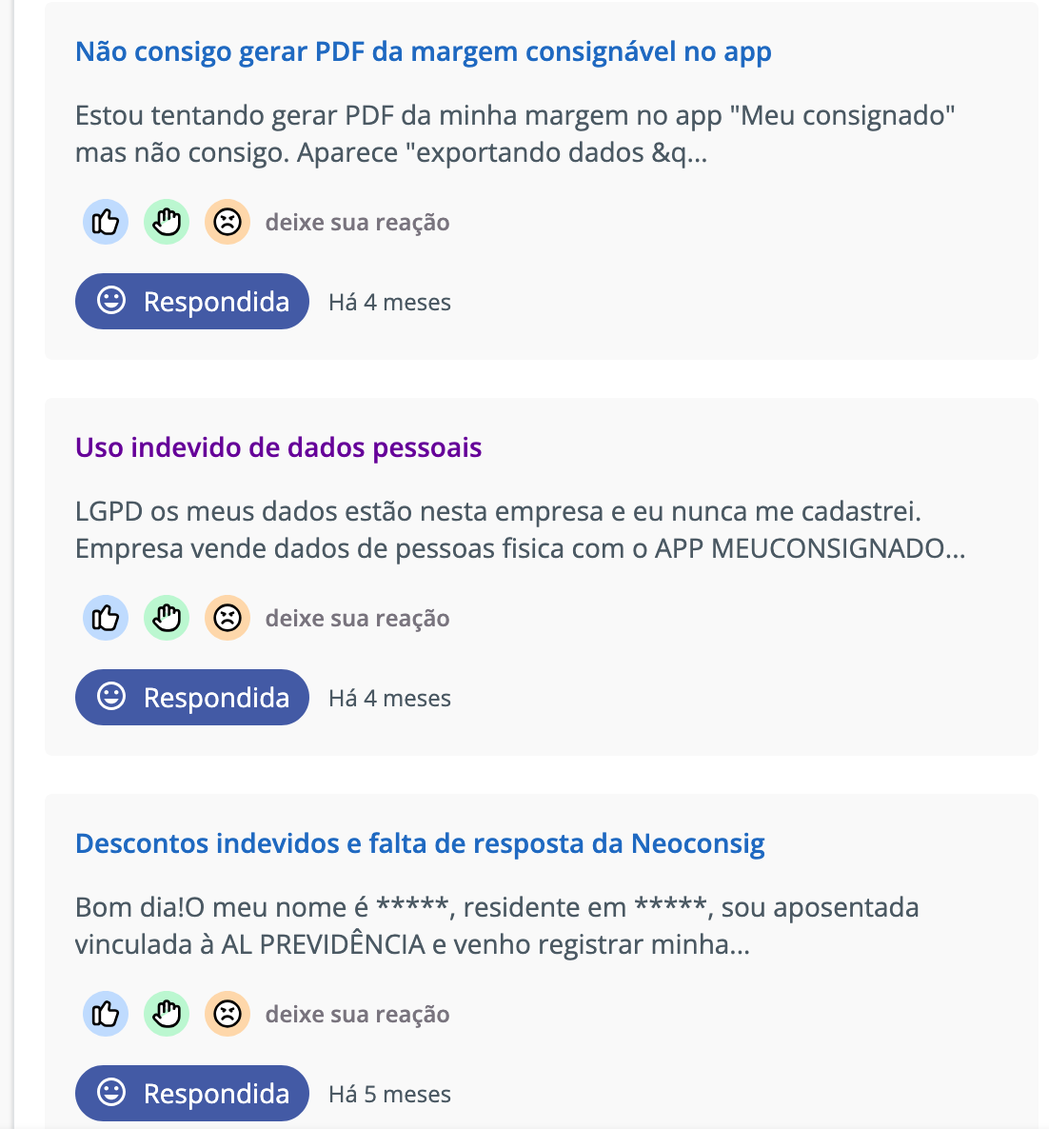Screen dimensions: 1049x1148
Task: Open 'Descontos indevidos e falta de resposta' complaint
Action: 420,843
